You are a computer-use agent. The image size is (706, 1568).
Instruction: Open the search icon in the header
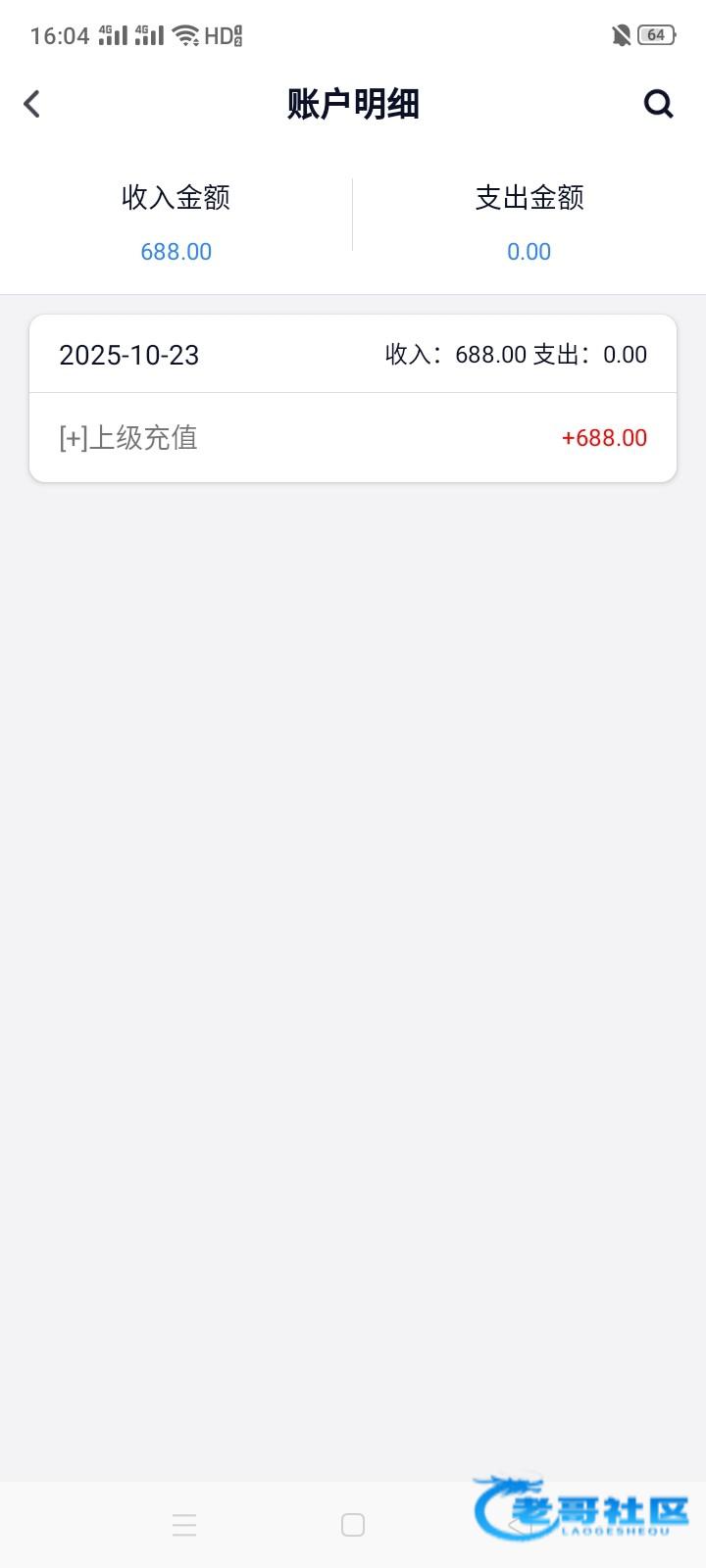[658, 104]
